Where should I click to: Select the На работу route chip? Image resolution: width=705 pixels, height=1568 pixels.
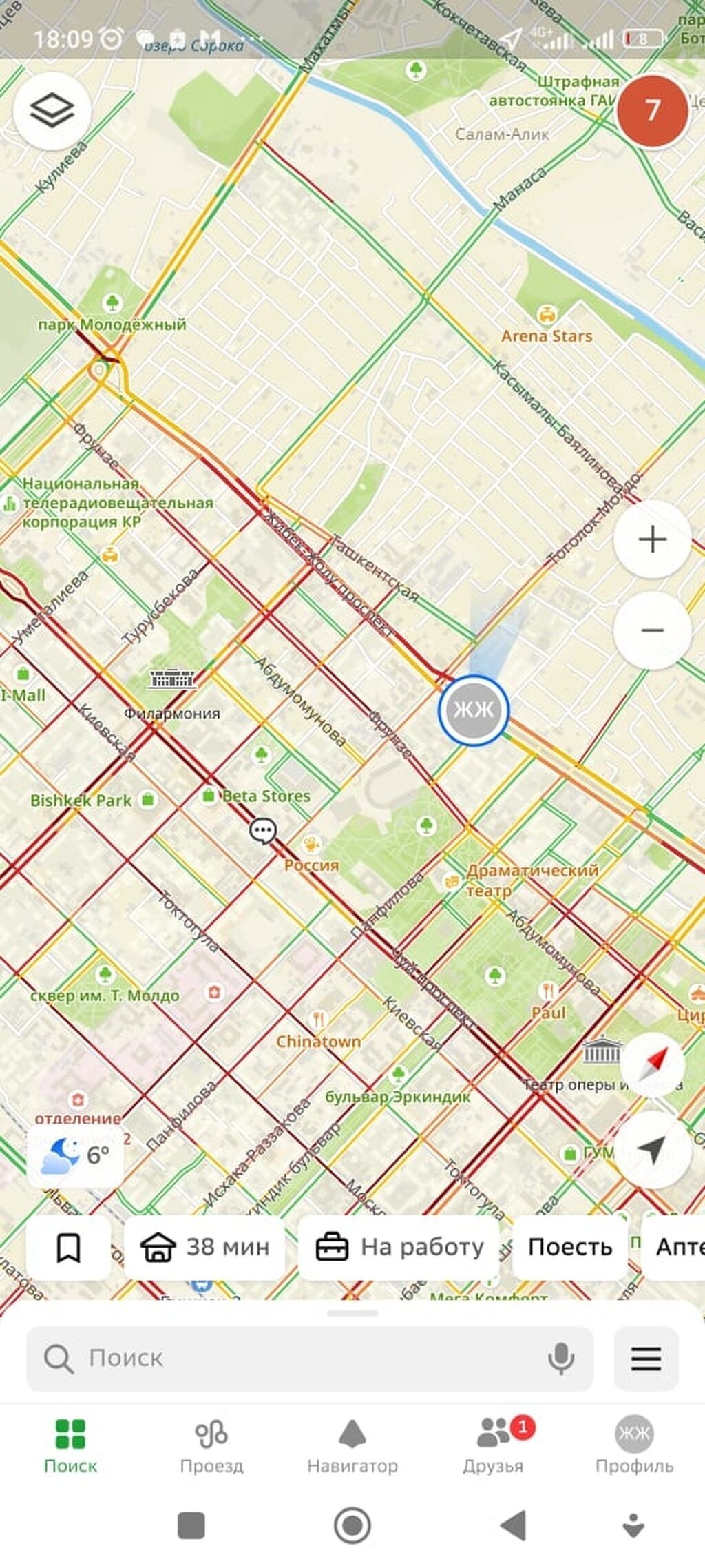[399, 1248]
